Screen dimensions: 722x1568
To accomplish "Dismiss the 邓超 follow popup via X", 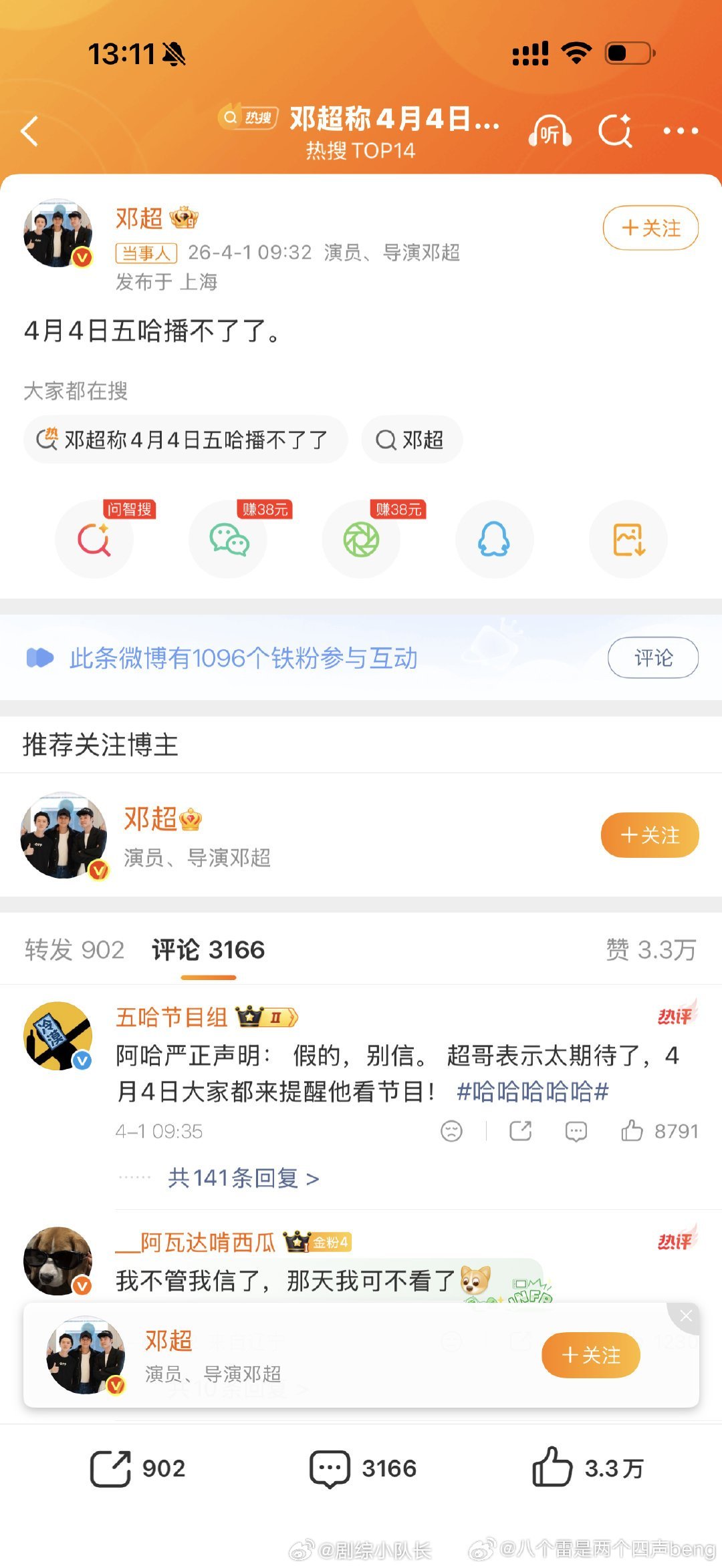I will (x=686, y=1315).
